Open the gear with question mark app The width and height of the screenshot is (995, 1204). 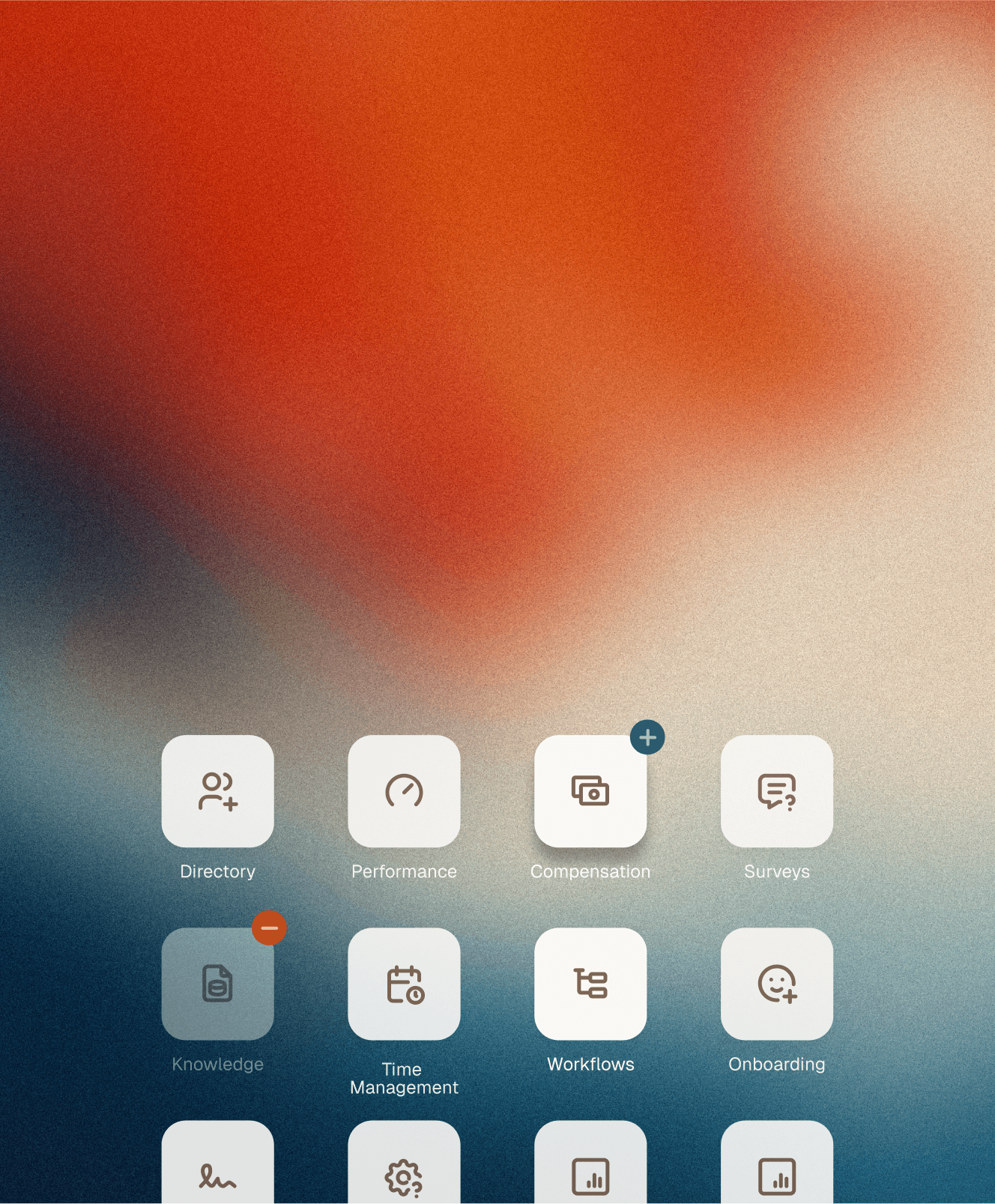(404, 1169)
